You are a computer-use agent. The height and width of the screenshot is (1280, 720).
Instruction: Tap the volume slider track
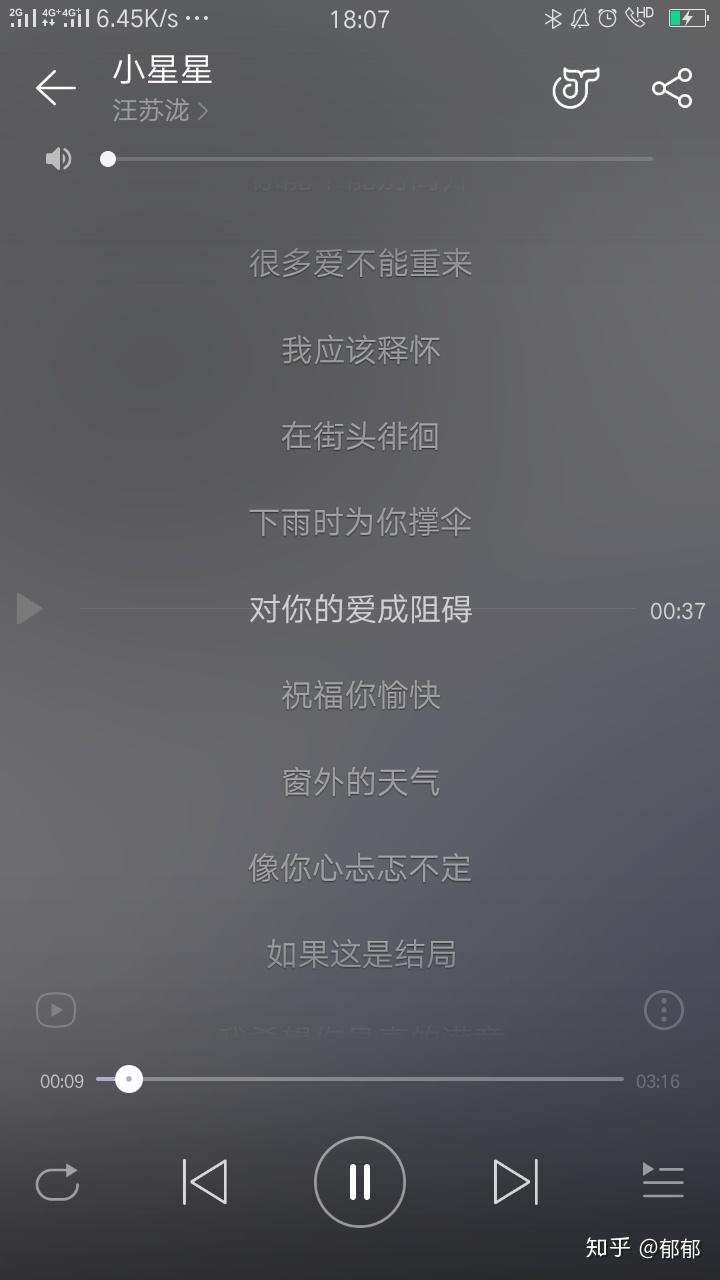click(x=380, y=159)
